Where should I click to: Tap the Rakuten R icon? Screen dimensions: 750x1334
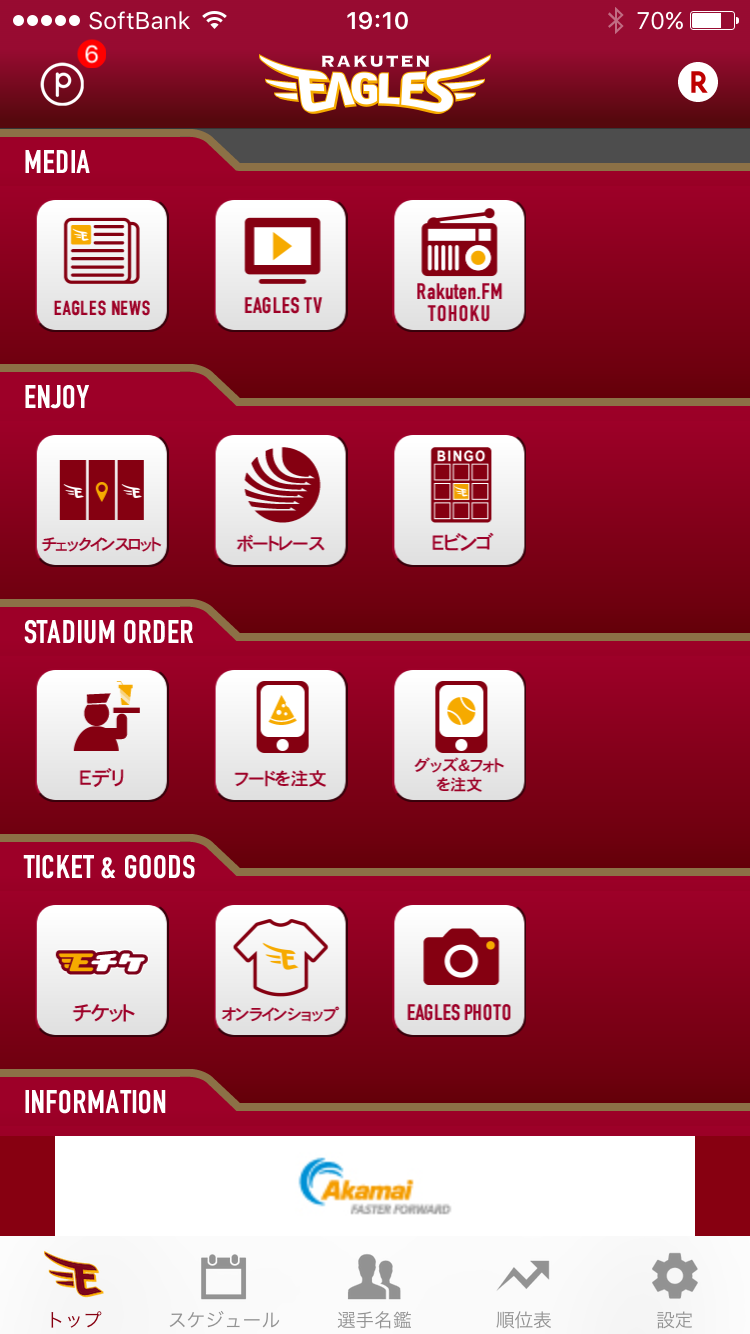(698, 83)
